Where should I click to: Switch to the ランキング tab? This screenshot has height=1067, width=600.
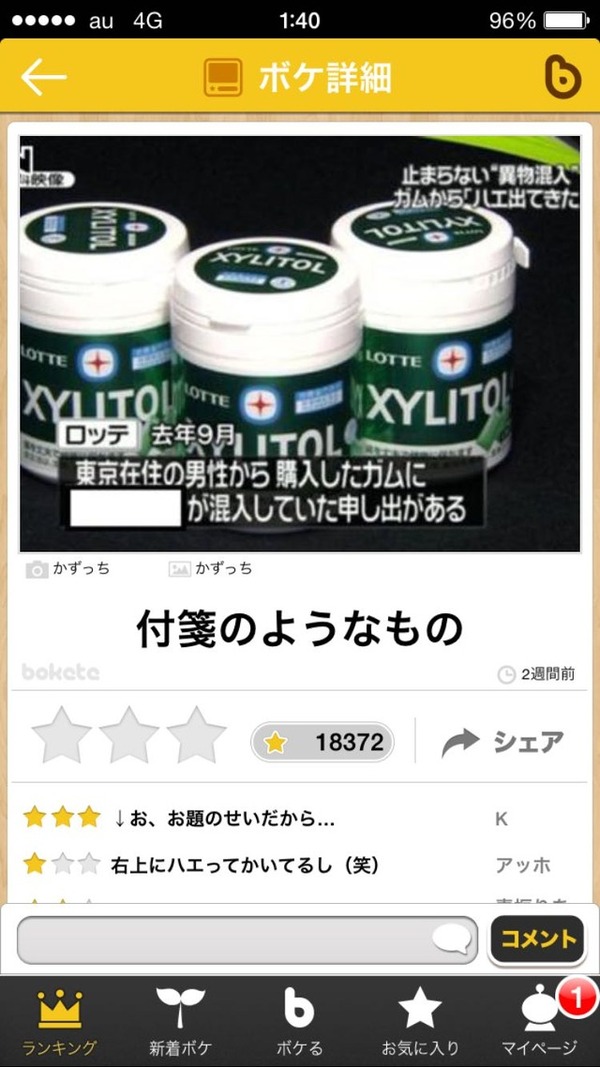tap(61, 1020)
